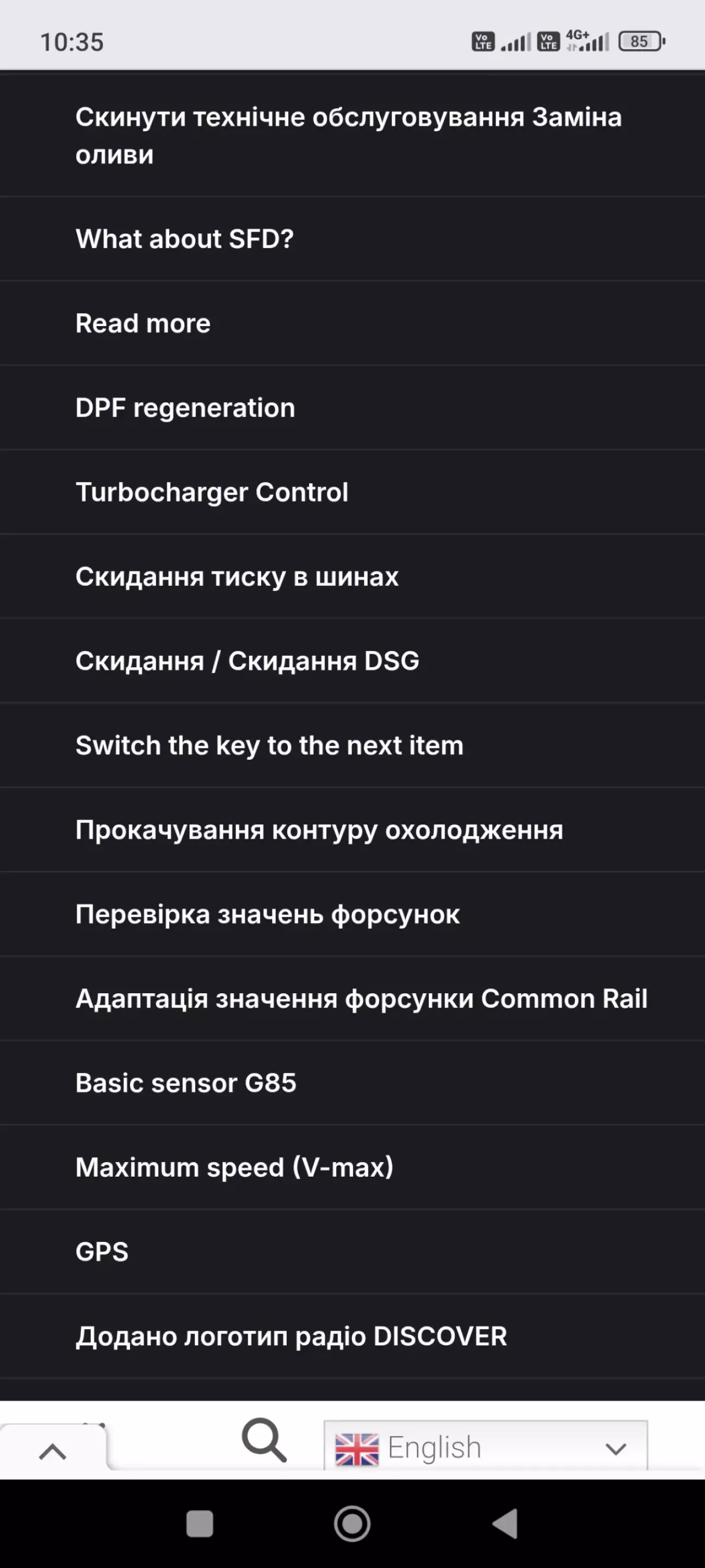
Task: Go back with the system back button
Action: (505, 1523)
